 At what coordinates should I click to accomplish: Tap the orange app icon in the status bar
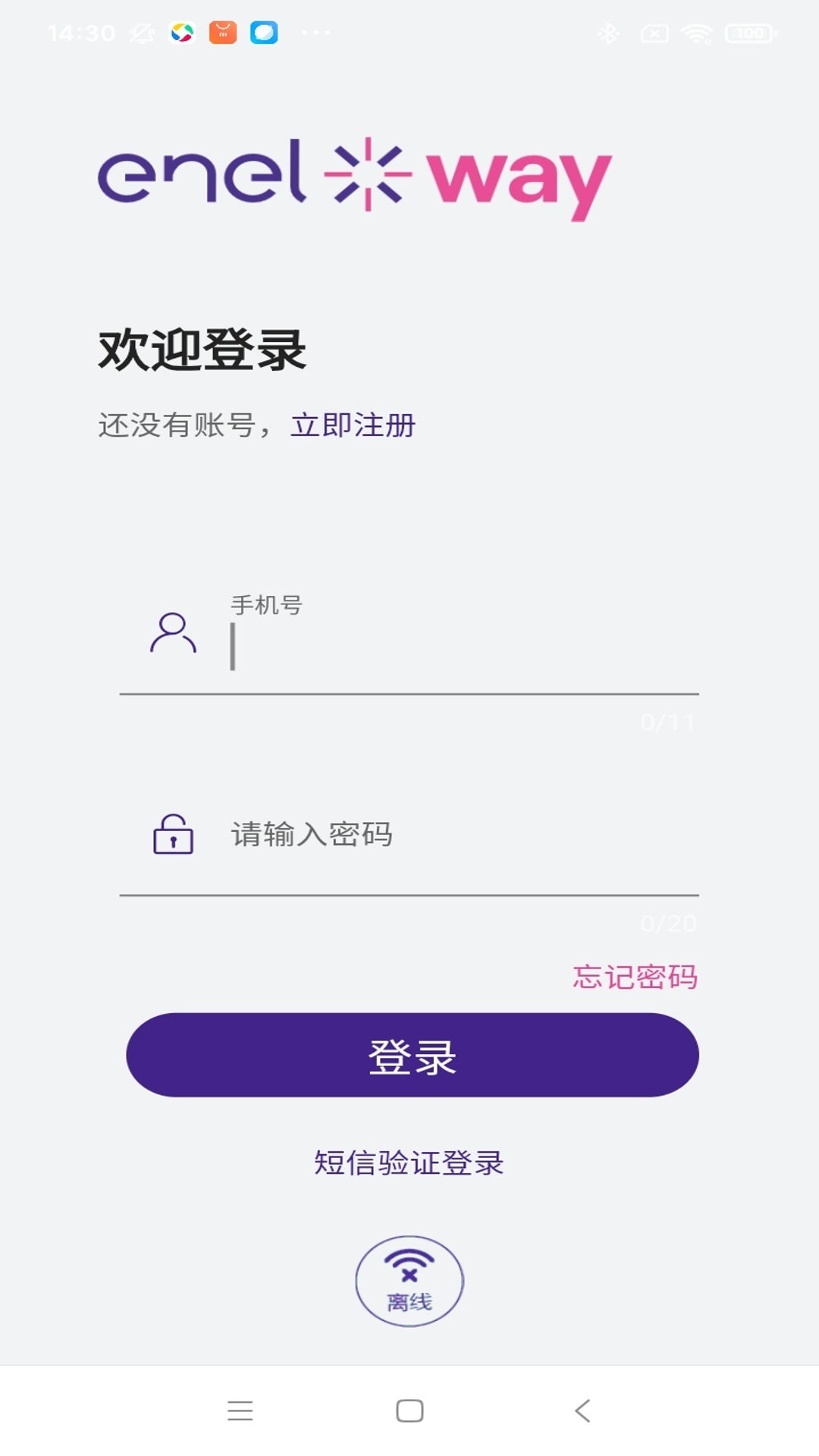tap(223, 32)
